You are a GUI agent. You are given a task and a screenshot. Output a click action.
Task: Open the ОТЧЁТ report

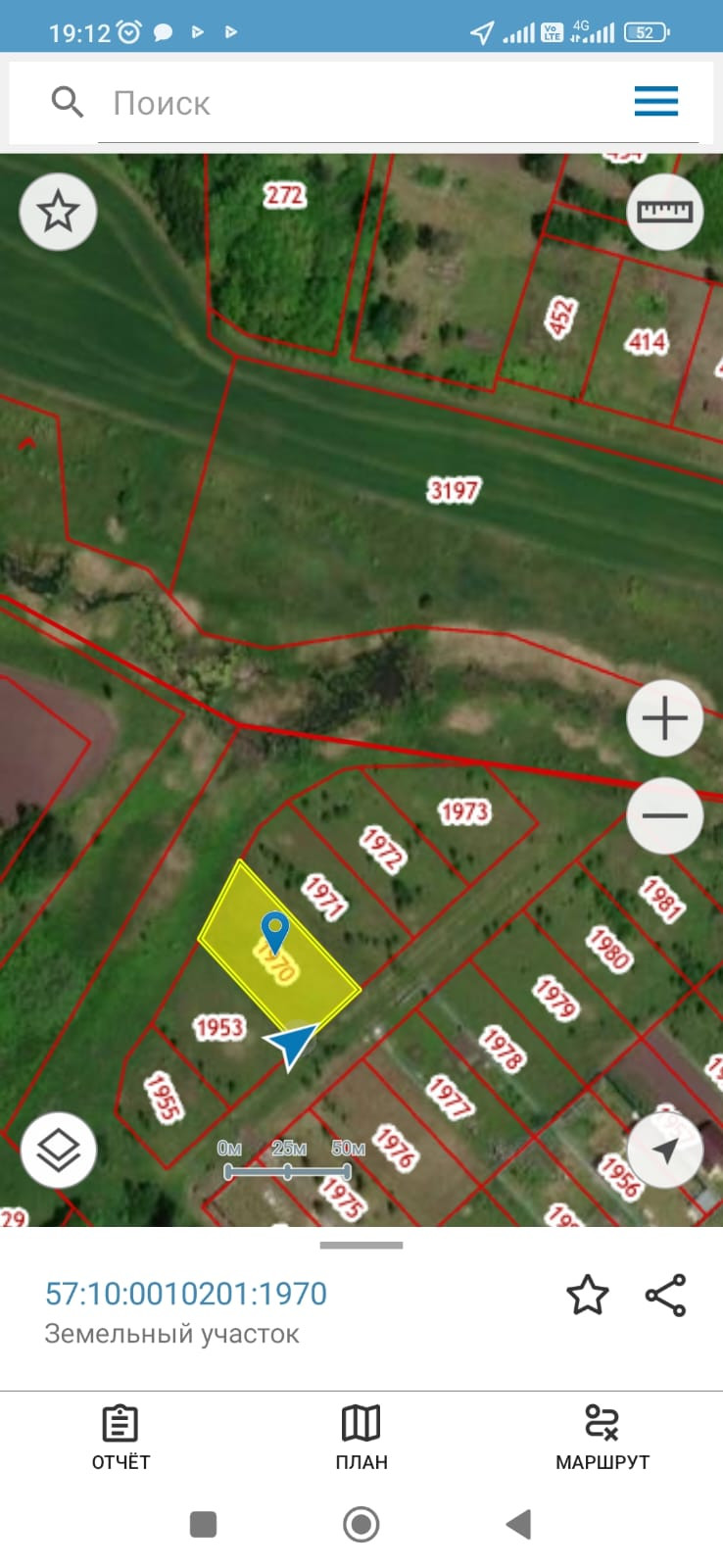[x=120, y=1438]
